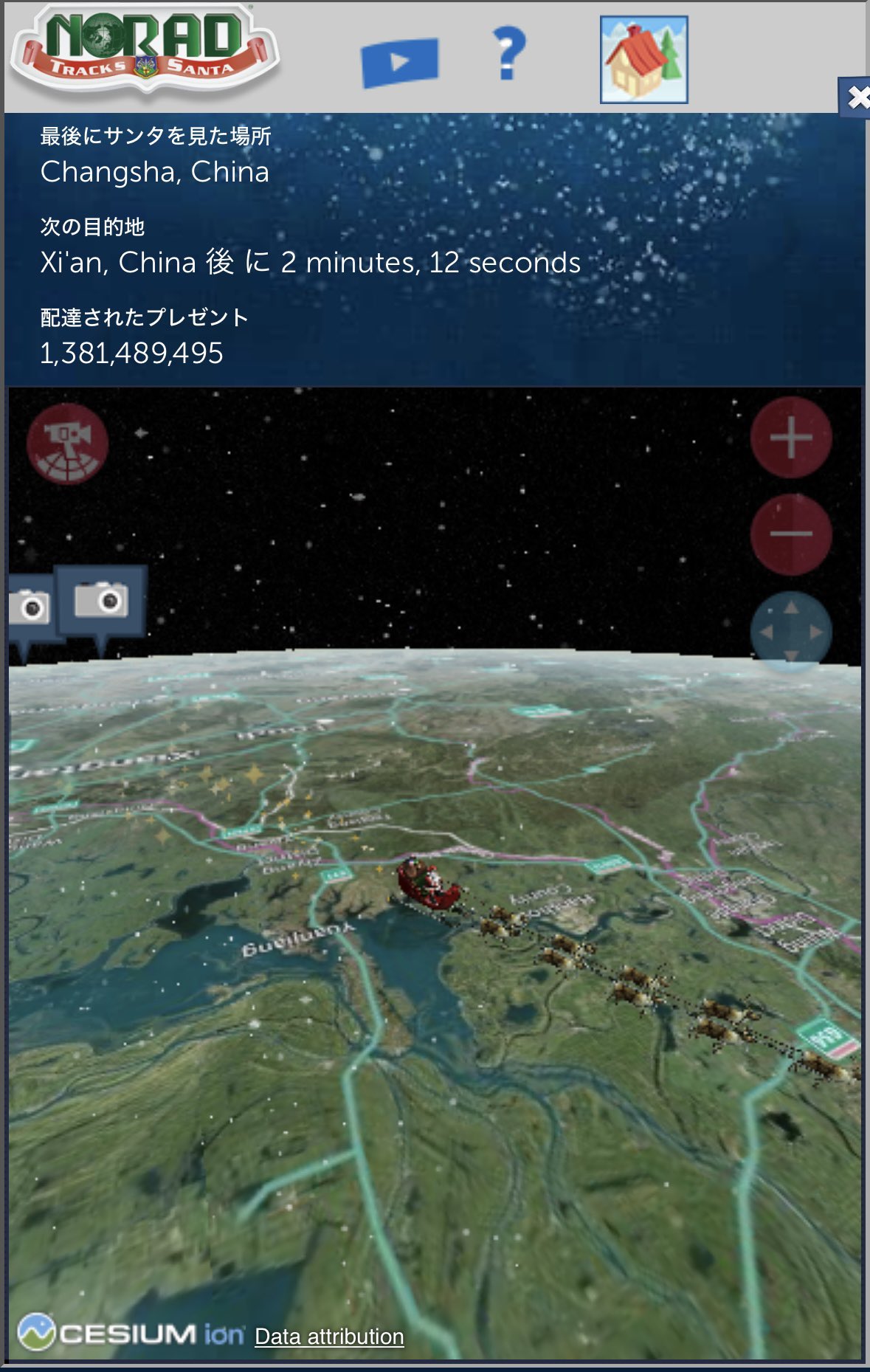The image size is (870, 1372).
Task: Open the video play icon
Action: [399, 62]
